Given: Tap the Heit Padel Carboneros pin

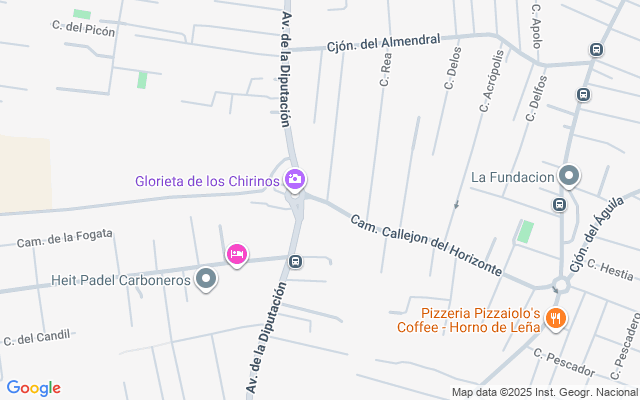Looking at the screenshot, I should click(206, 279).
